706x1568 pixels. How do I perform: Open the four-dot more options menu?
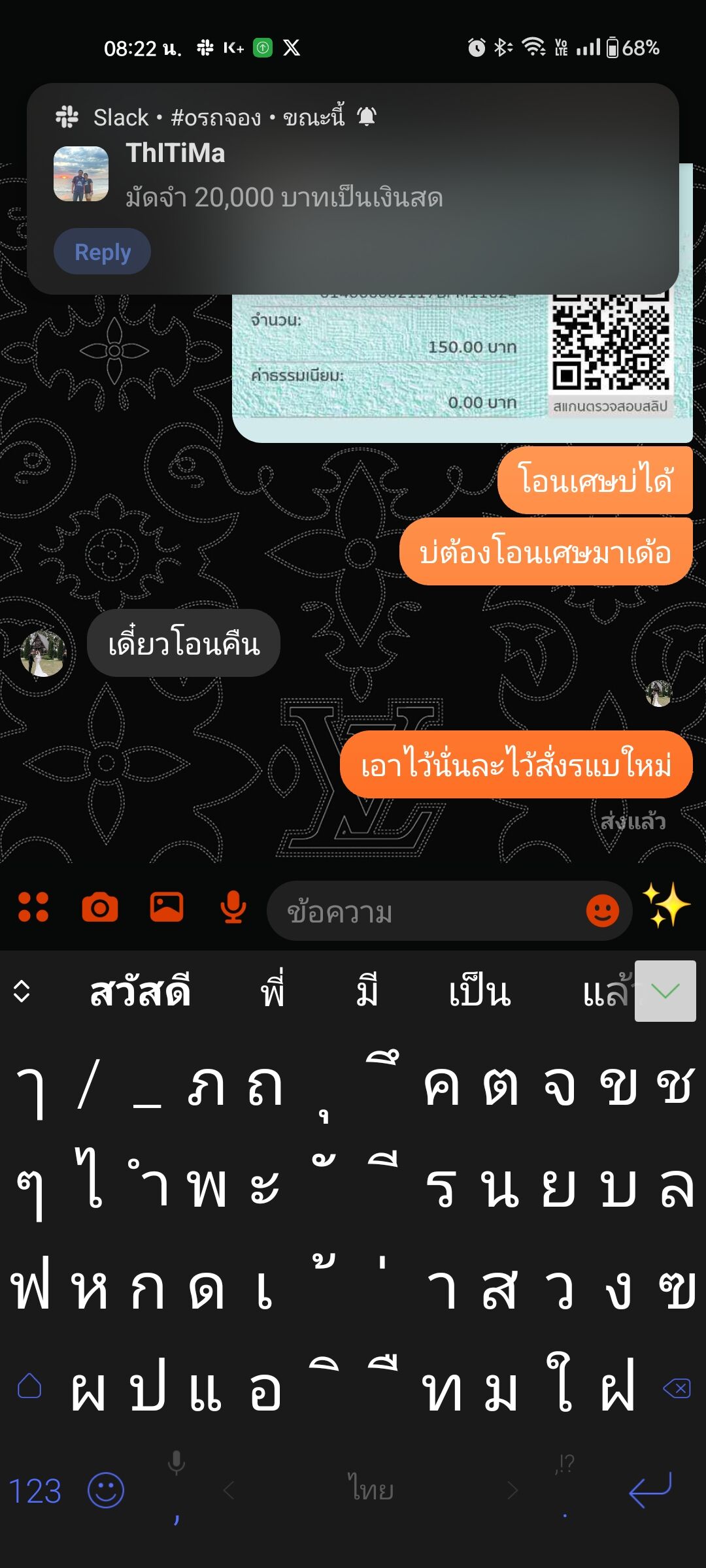(33, 907)
